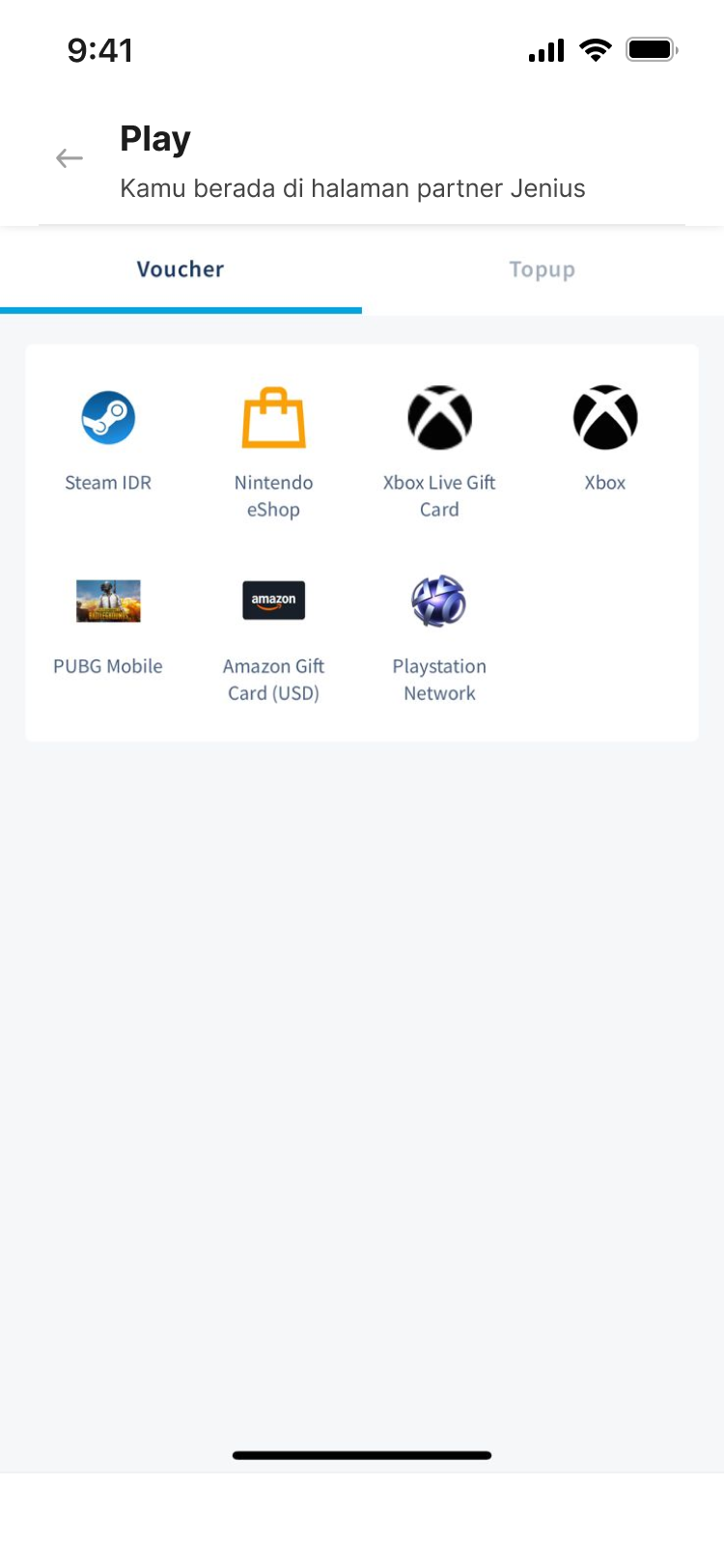
Task: Open Playstation Network voucher
Action: pos(439,634)
